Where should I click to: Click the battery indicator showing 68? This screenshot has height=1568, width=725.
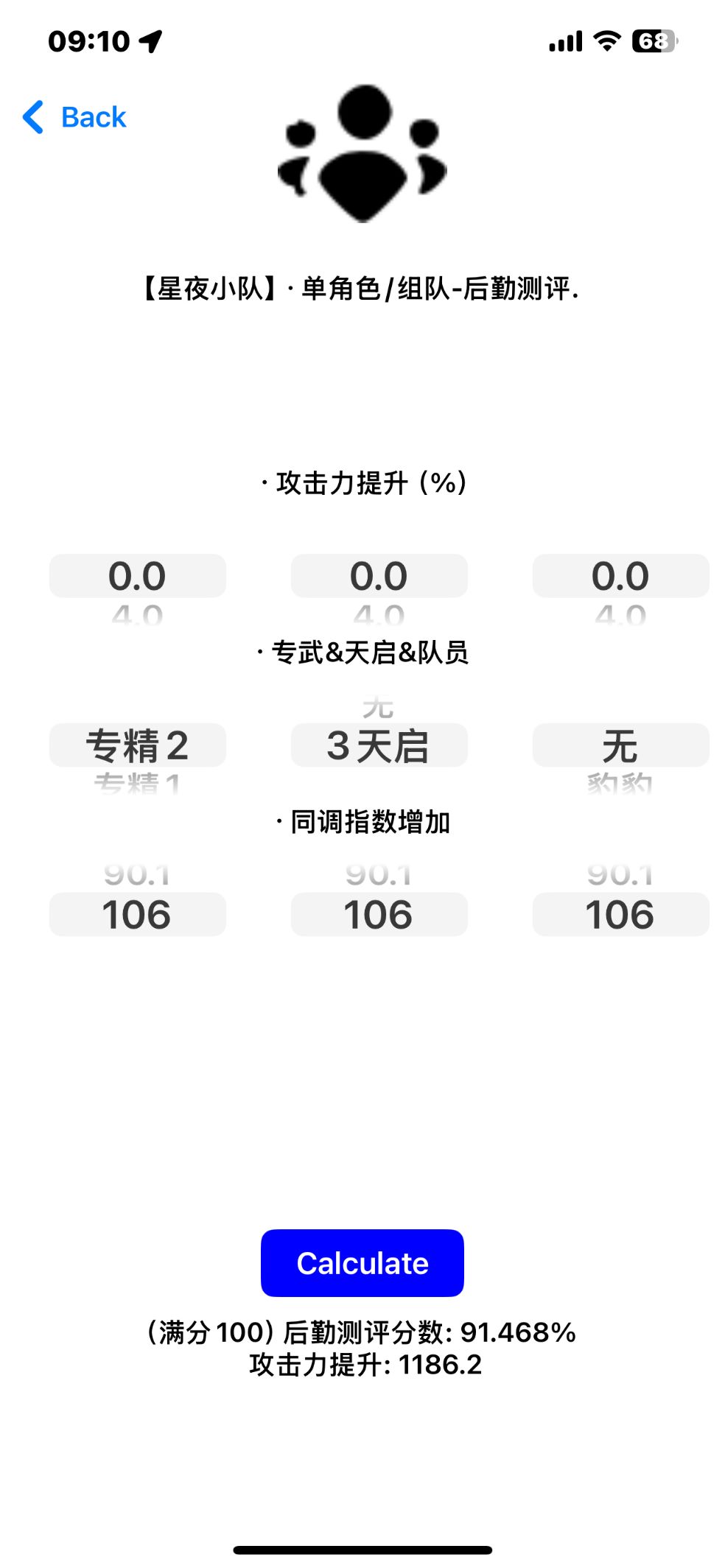pos(654,42)
